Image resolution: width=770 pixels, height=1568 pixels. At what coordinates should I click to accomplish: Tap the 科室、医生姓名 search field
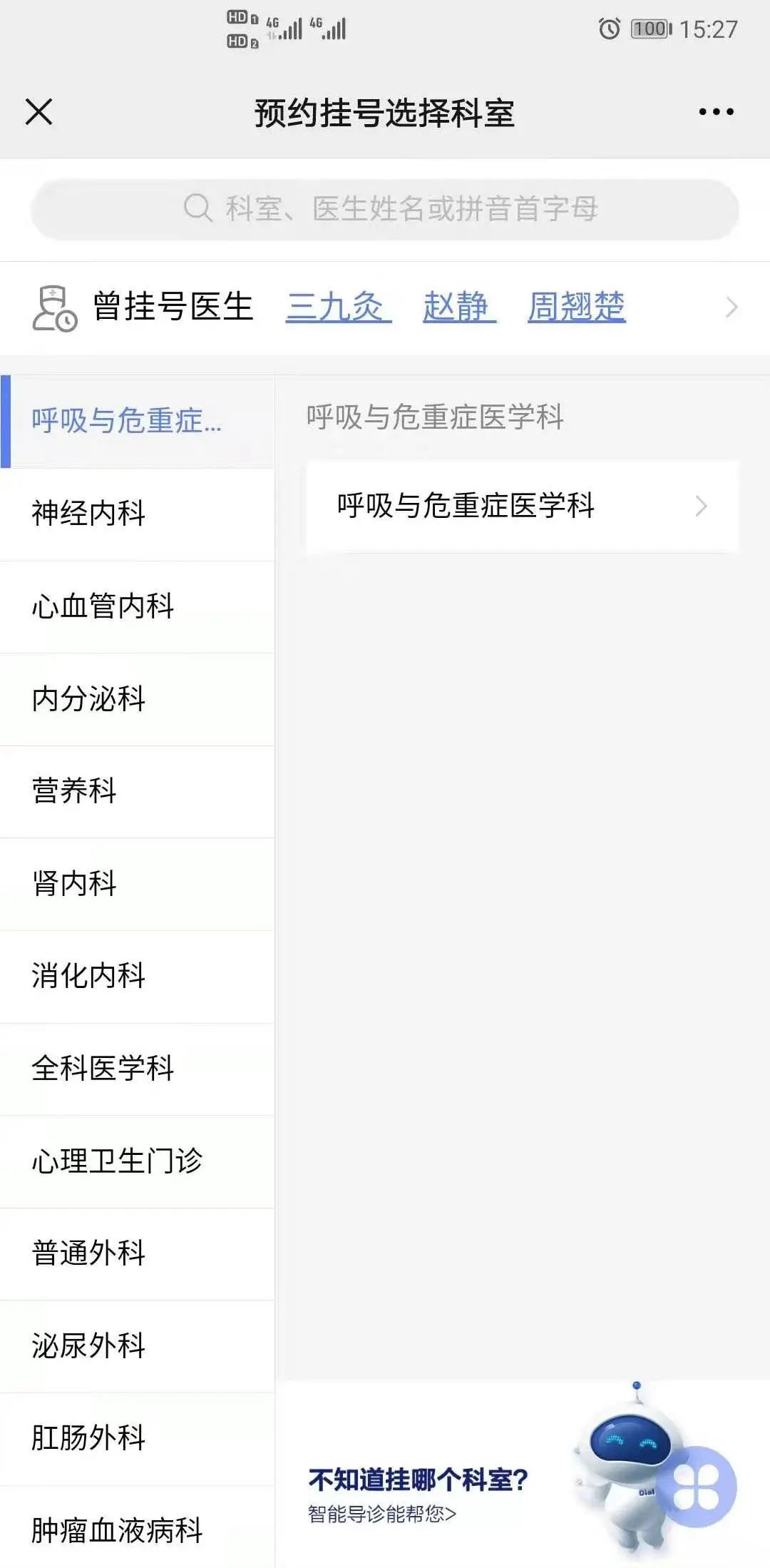tap(385, 209)
